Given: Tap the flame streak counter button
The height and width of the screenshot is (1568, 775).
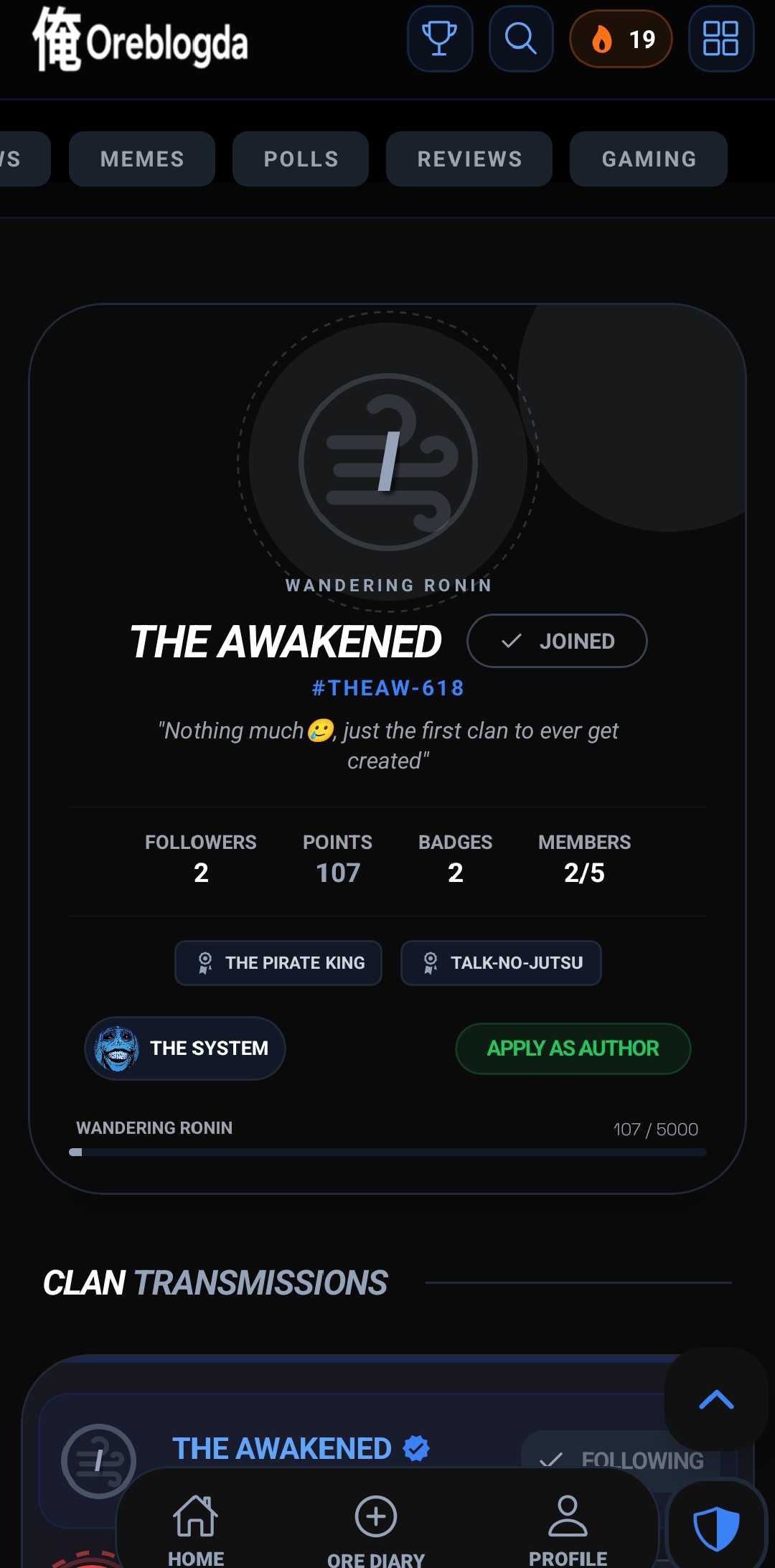Looking at the screenshot, I should pos(621,39).
